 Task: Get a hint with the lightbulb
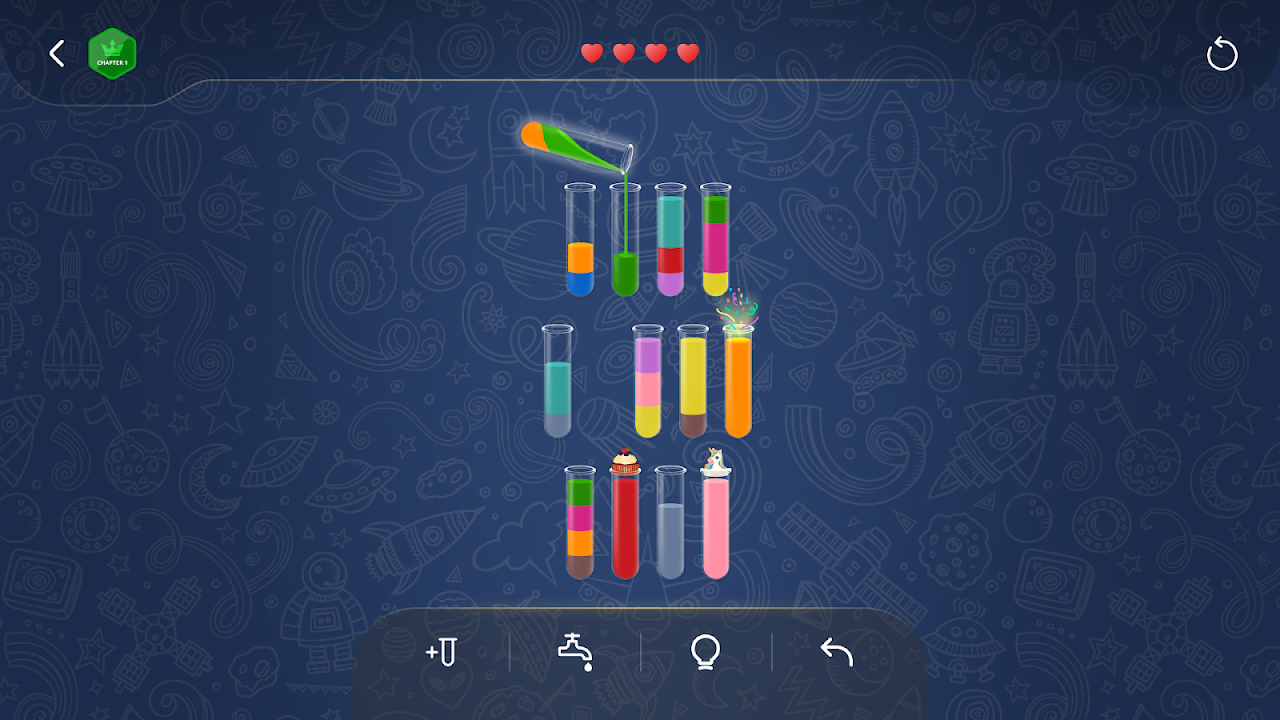tap(706, 653)
